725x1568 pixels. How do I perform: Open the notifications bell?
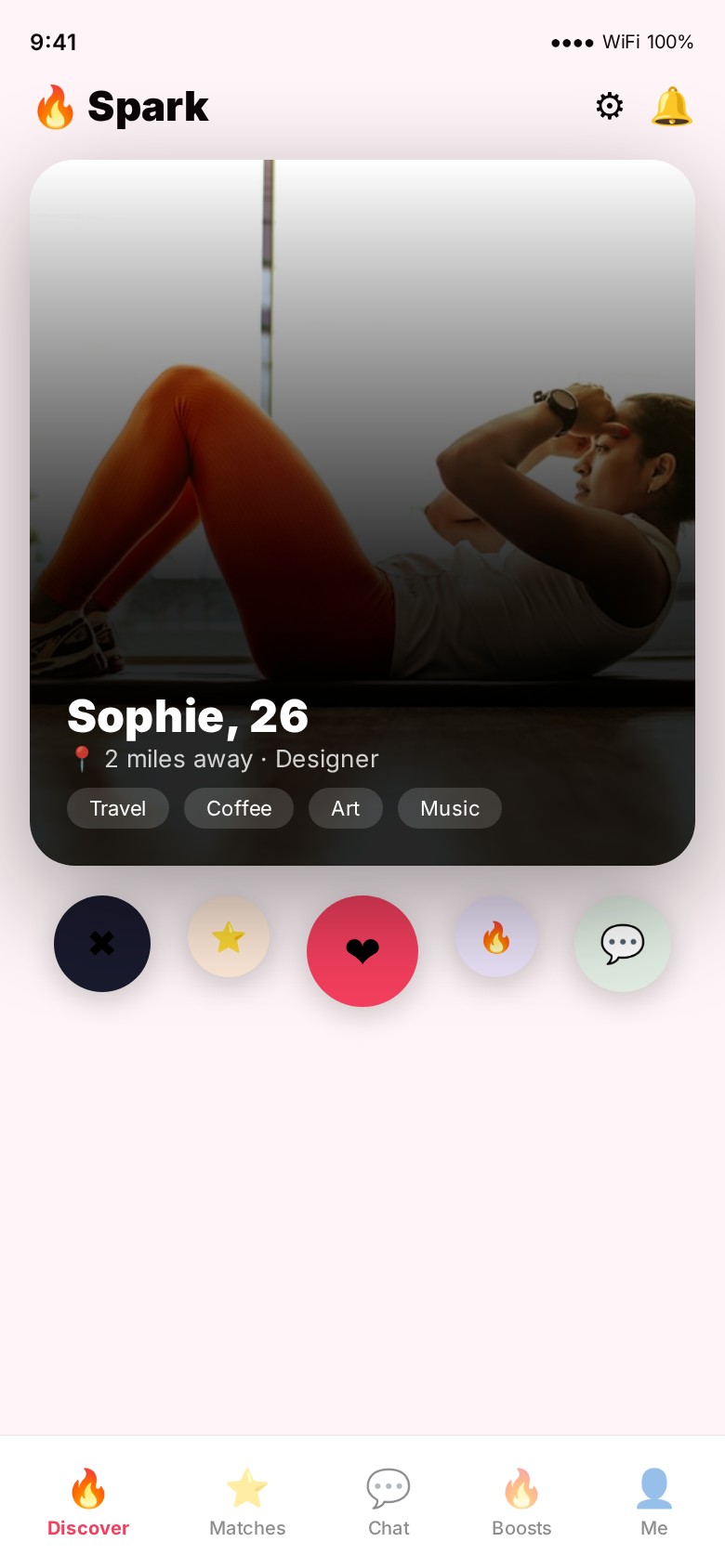pyautogui.click(x=671, y=106)
